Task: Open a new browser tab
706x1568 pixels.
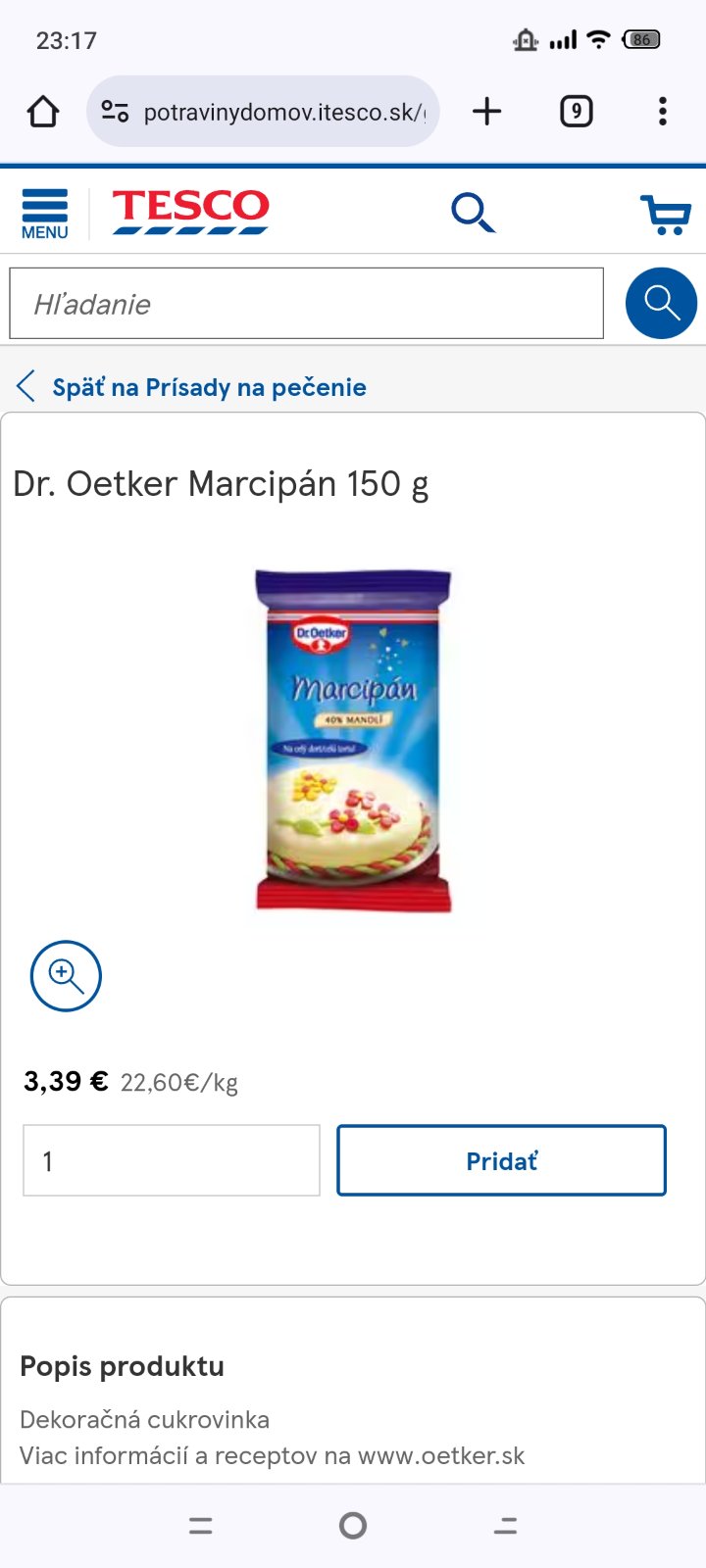Action: [486, 112]
